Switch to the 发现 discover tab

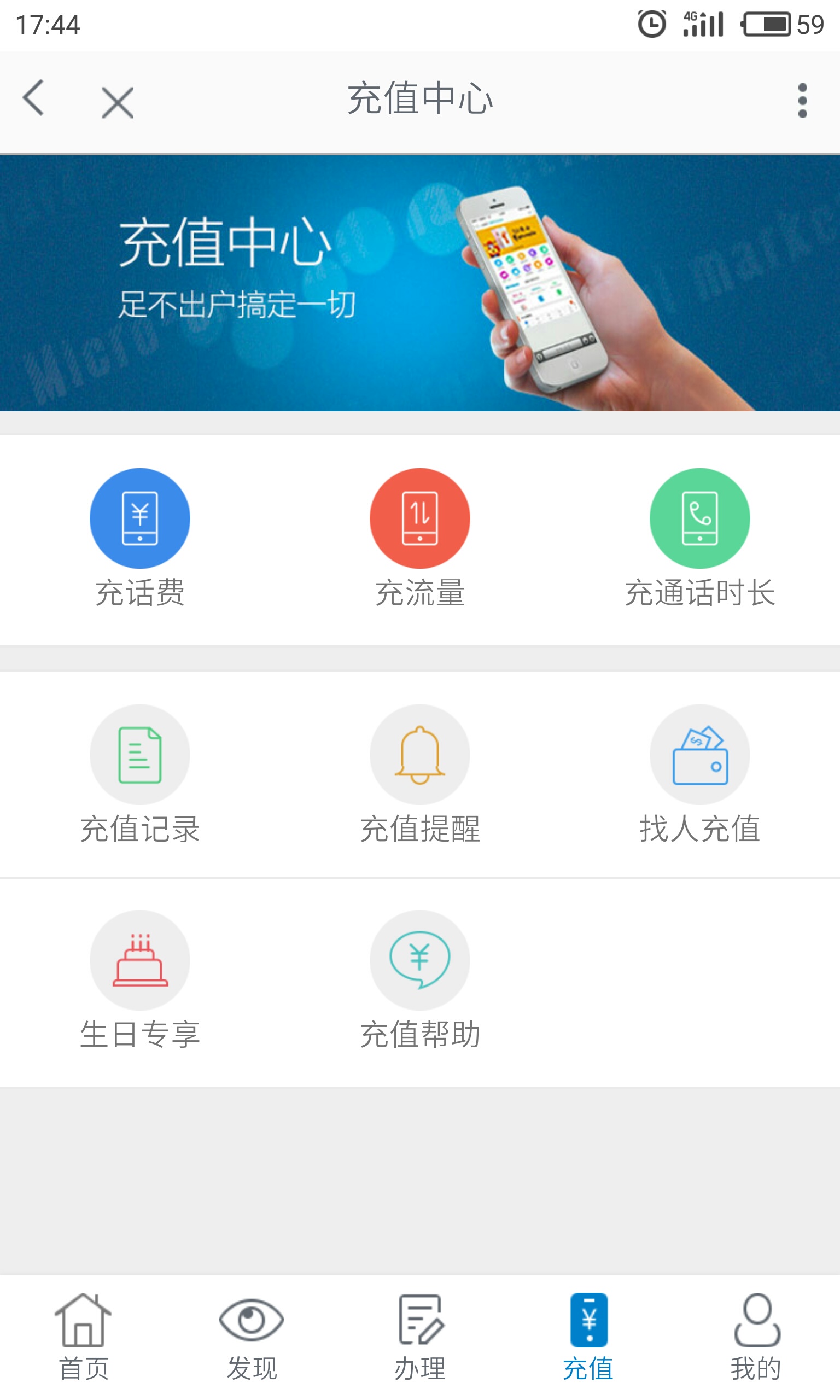[x=252, y=1337]
